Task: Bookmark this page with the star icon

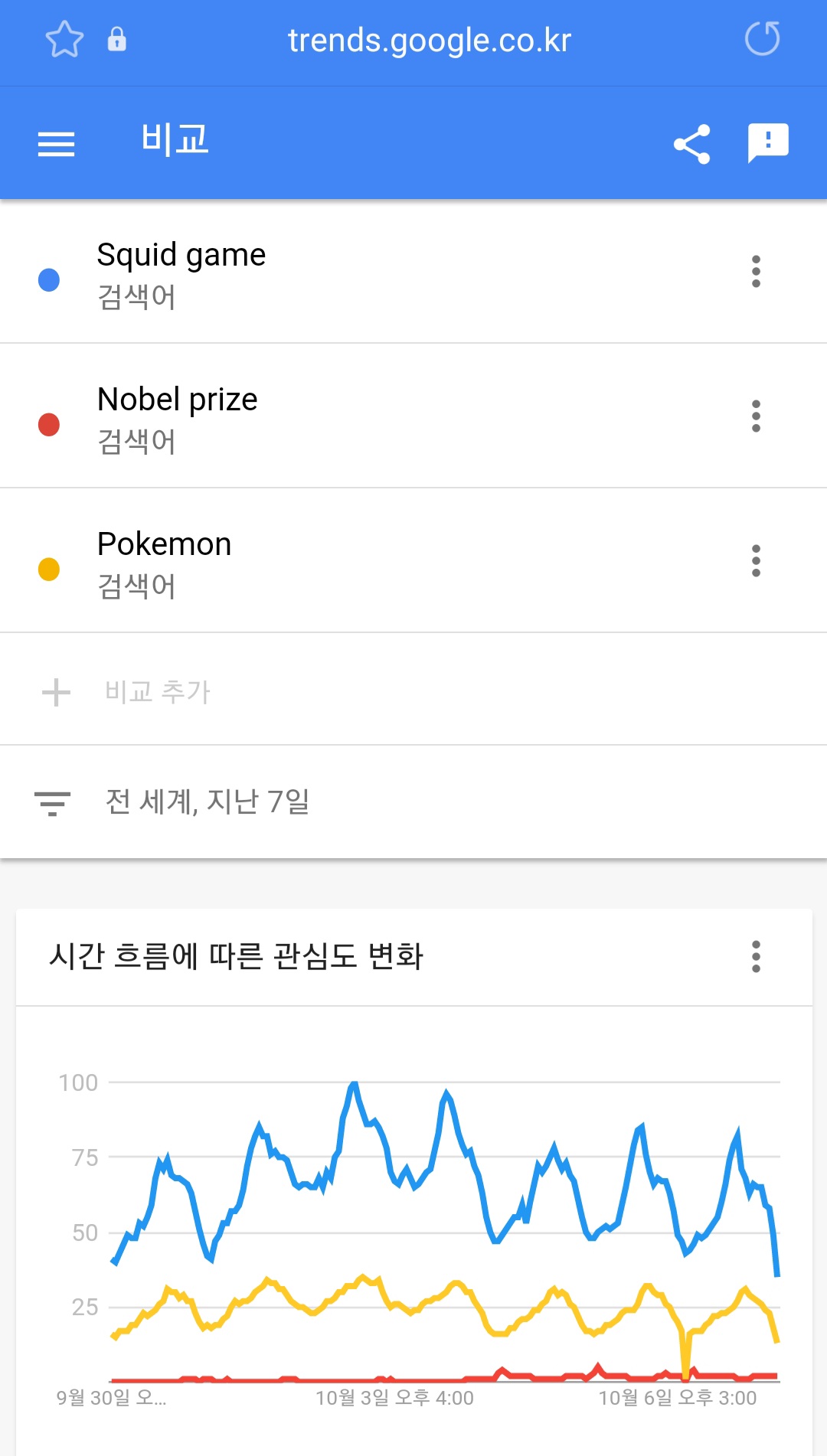Action: pos(64,40)
